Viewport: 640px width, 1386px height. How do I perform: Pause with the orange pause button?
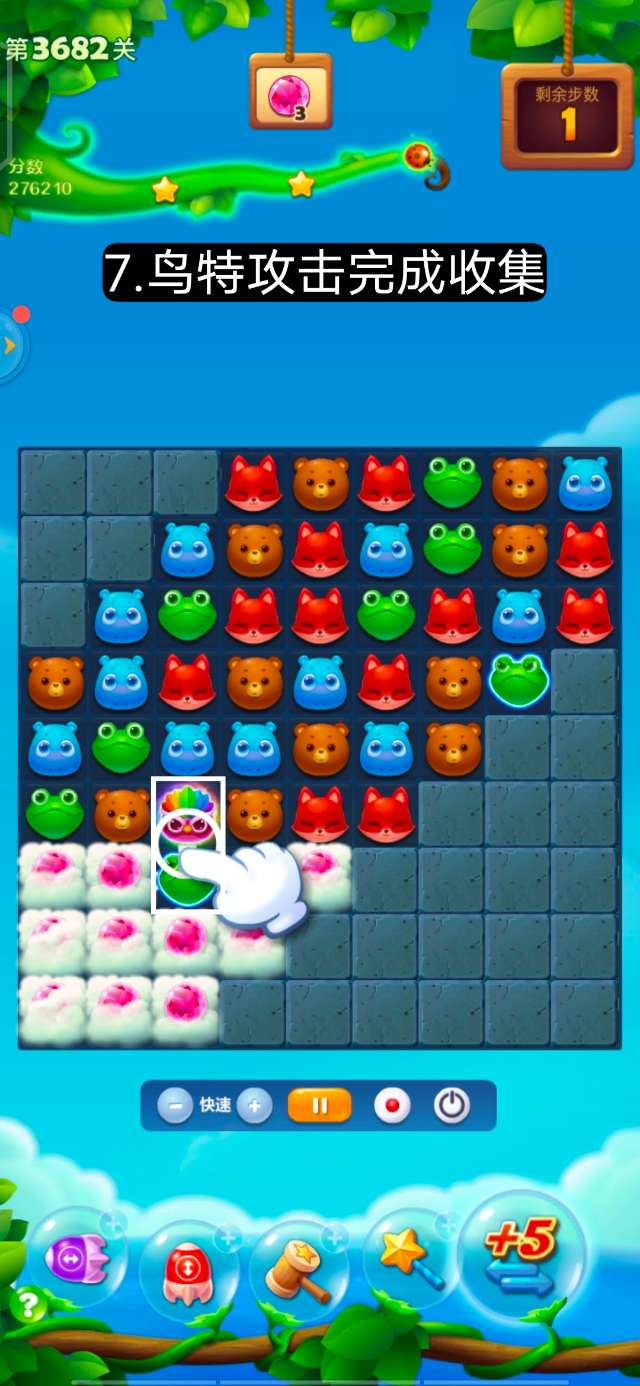coord(320,1106)
